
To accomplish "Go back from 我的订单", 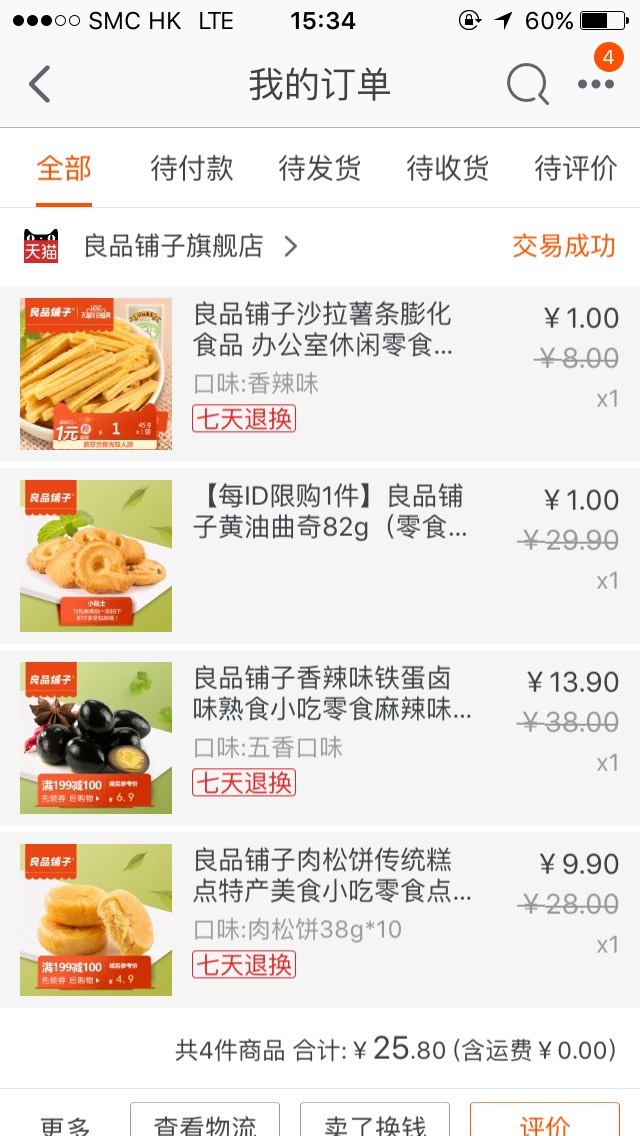I will (x=40, y=84).
